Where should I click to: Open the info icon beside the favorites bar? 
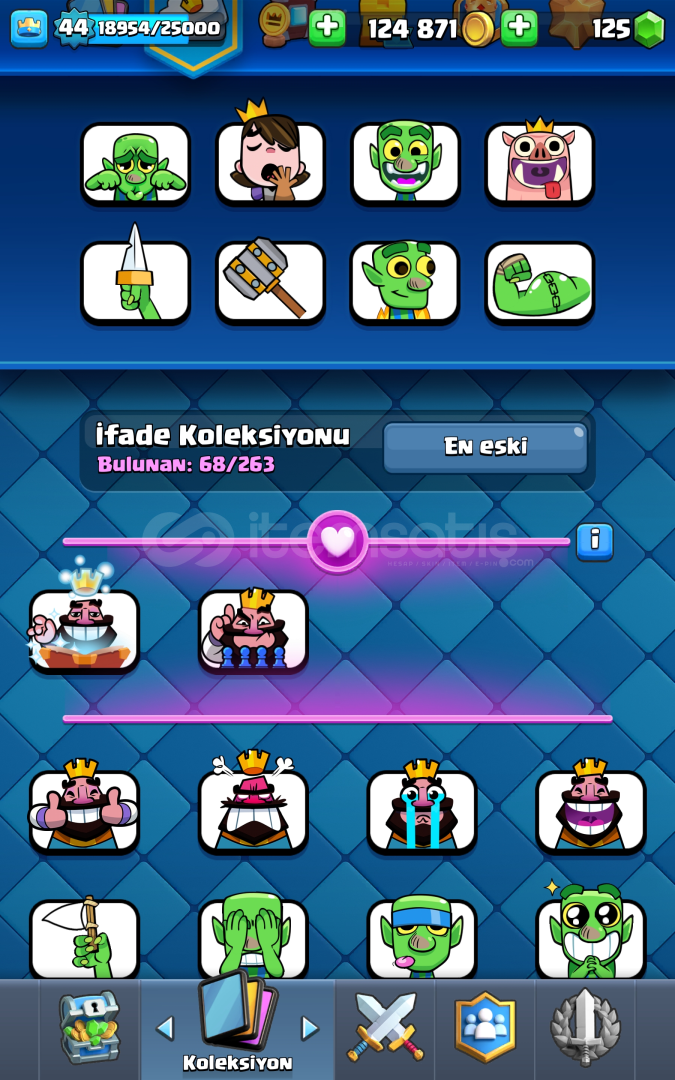595,541
